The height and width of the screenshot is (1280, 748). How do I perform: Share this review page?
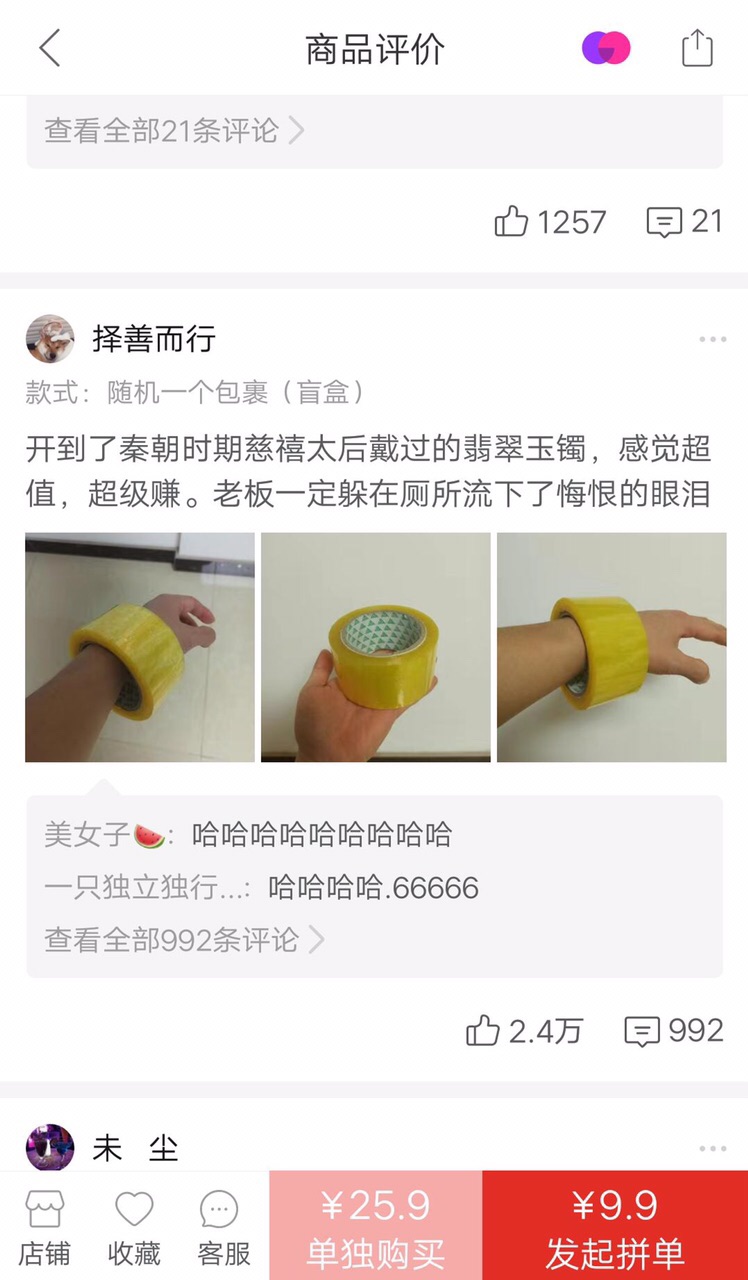pyautogui.click(x=697, y=48)
